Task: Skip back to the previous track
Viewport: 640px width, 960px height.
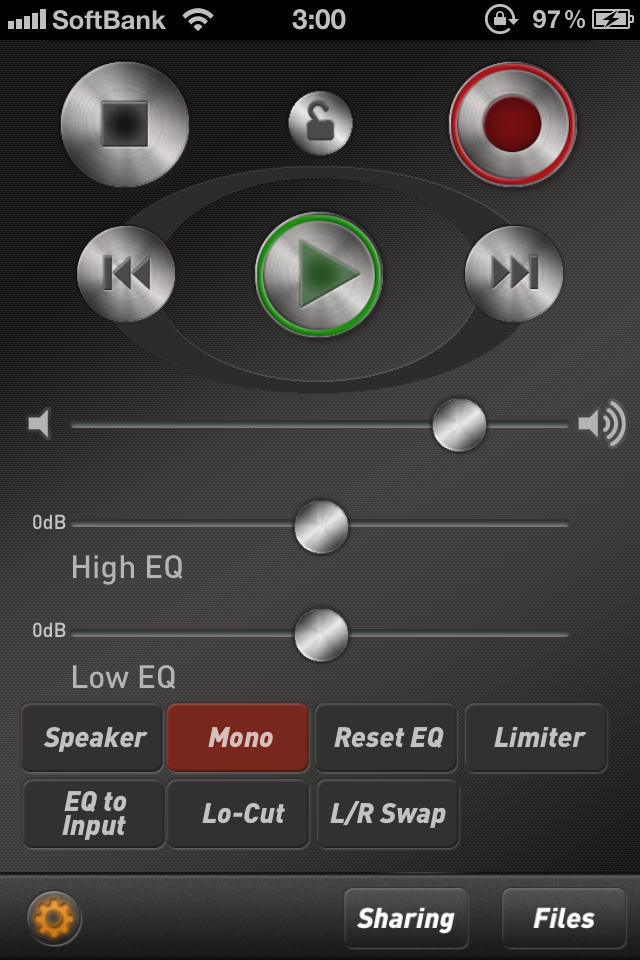Action: (x=126, y=273)
